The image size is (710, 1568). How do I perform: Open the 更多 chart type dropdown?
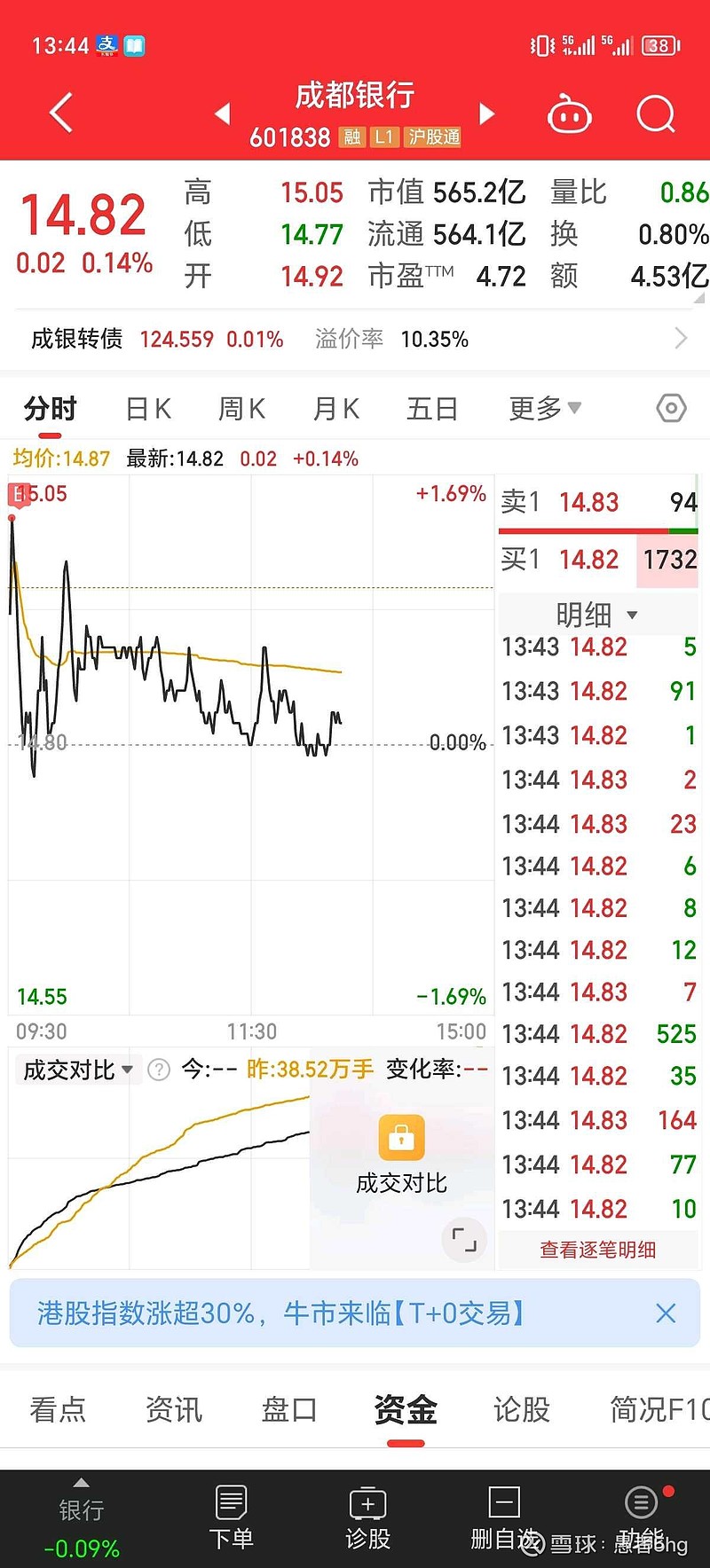543,408
